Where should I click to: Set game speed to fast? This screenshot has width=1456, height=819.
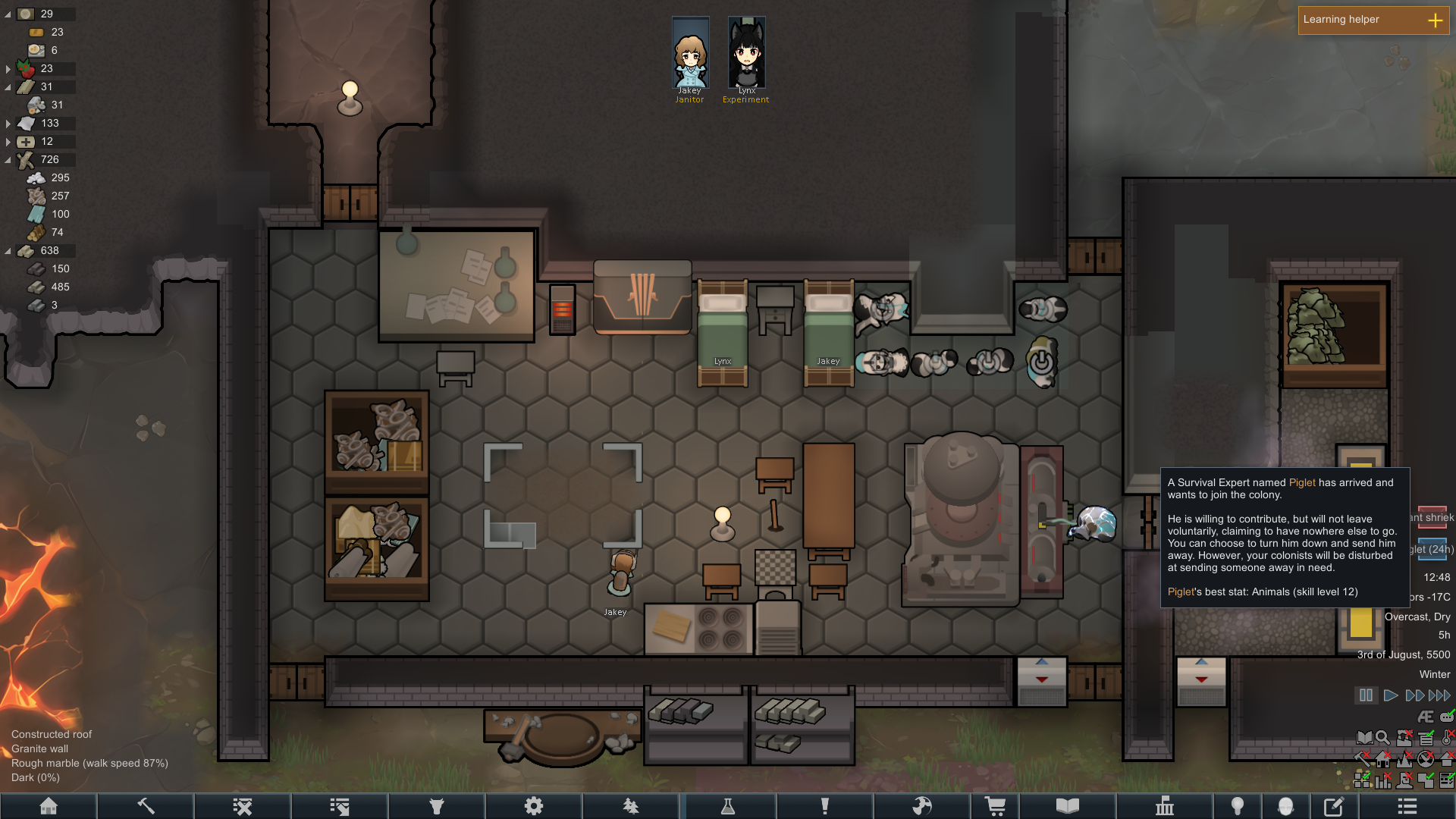click(x=1414, y=695)
